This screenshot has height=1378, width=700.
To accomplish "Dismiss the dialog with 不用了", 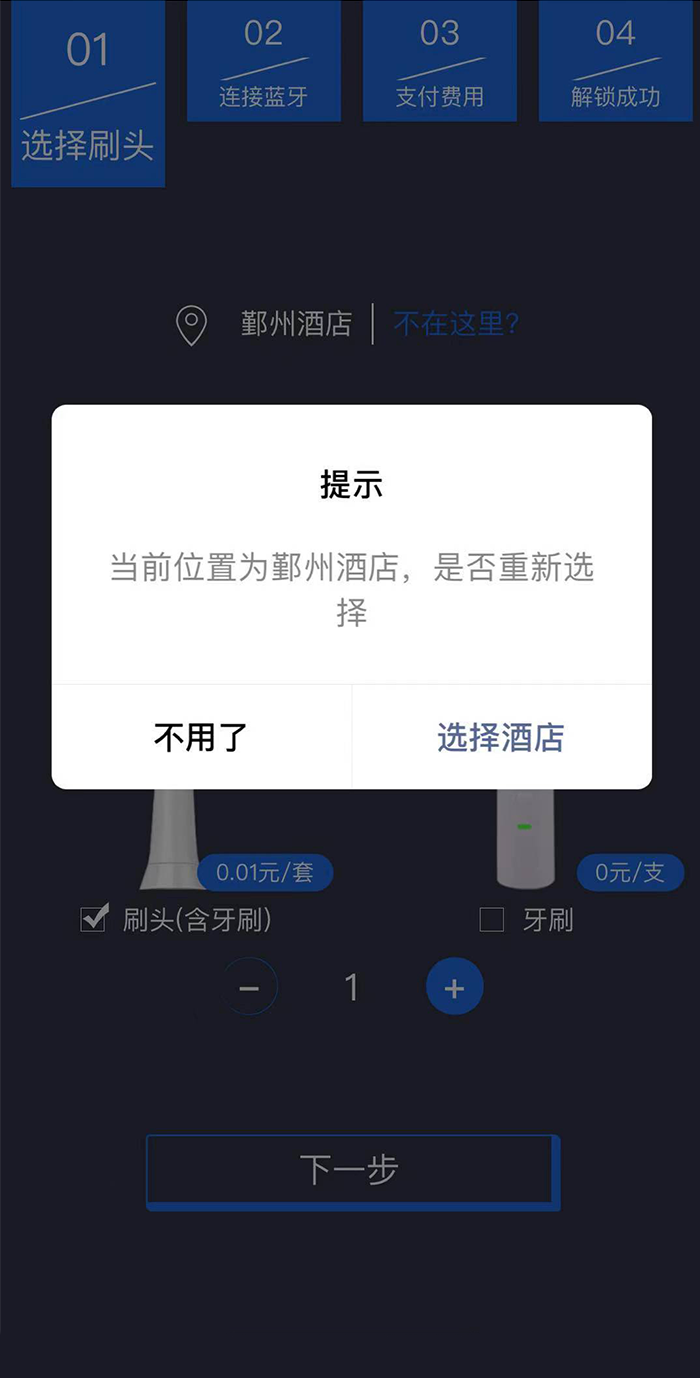I will (201, 738).
